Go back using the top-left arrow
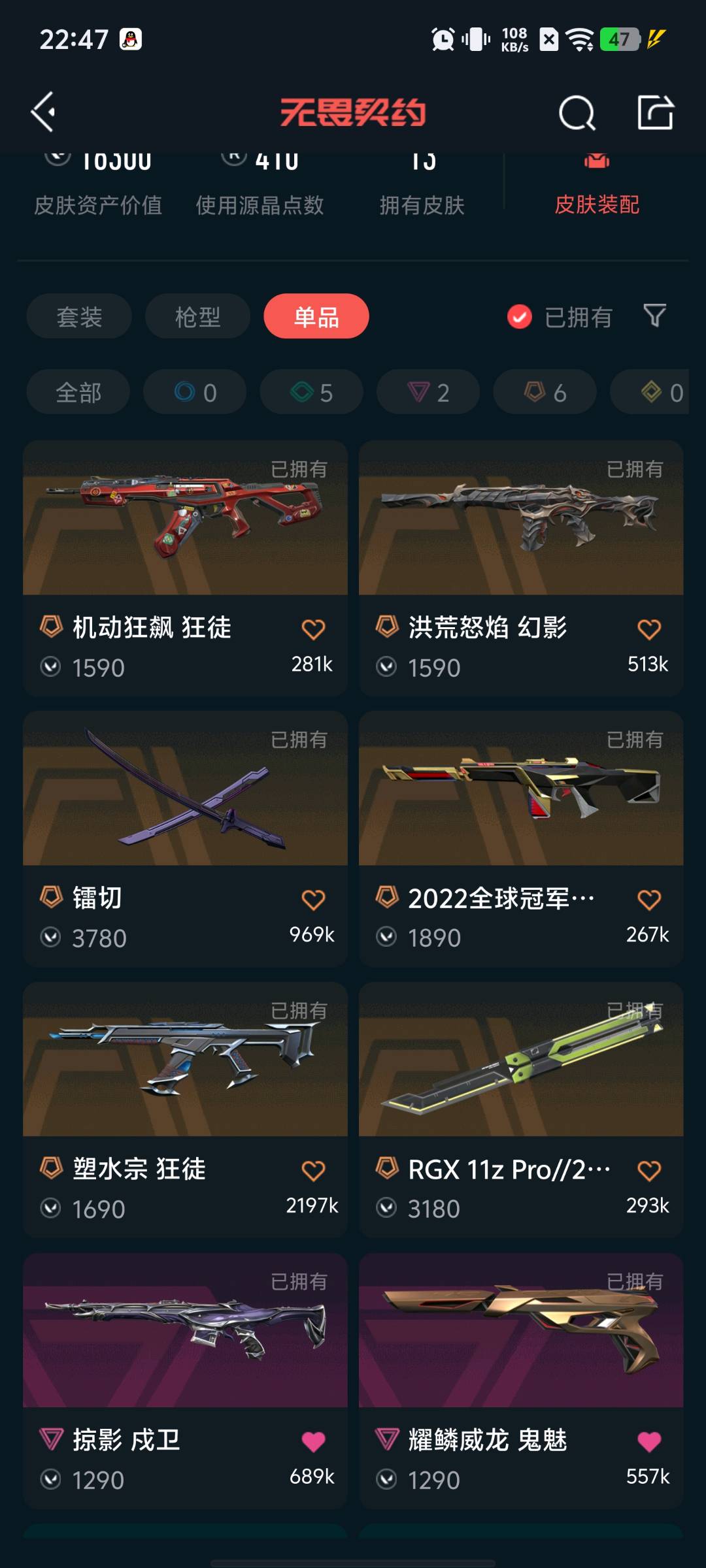706x1568 pixels. [x=43, y=112]
